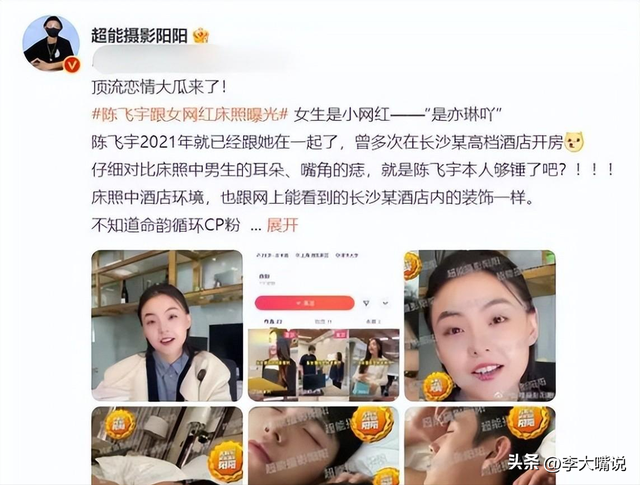This screenshot has height=485, width=640.
Task: View the close-up selfie photo with red lips
Action: (479, 325)
